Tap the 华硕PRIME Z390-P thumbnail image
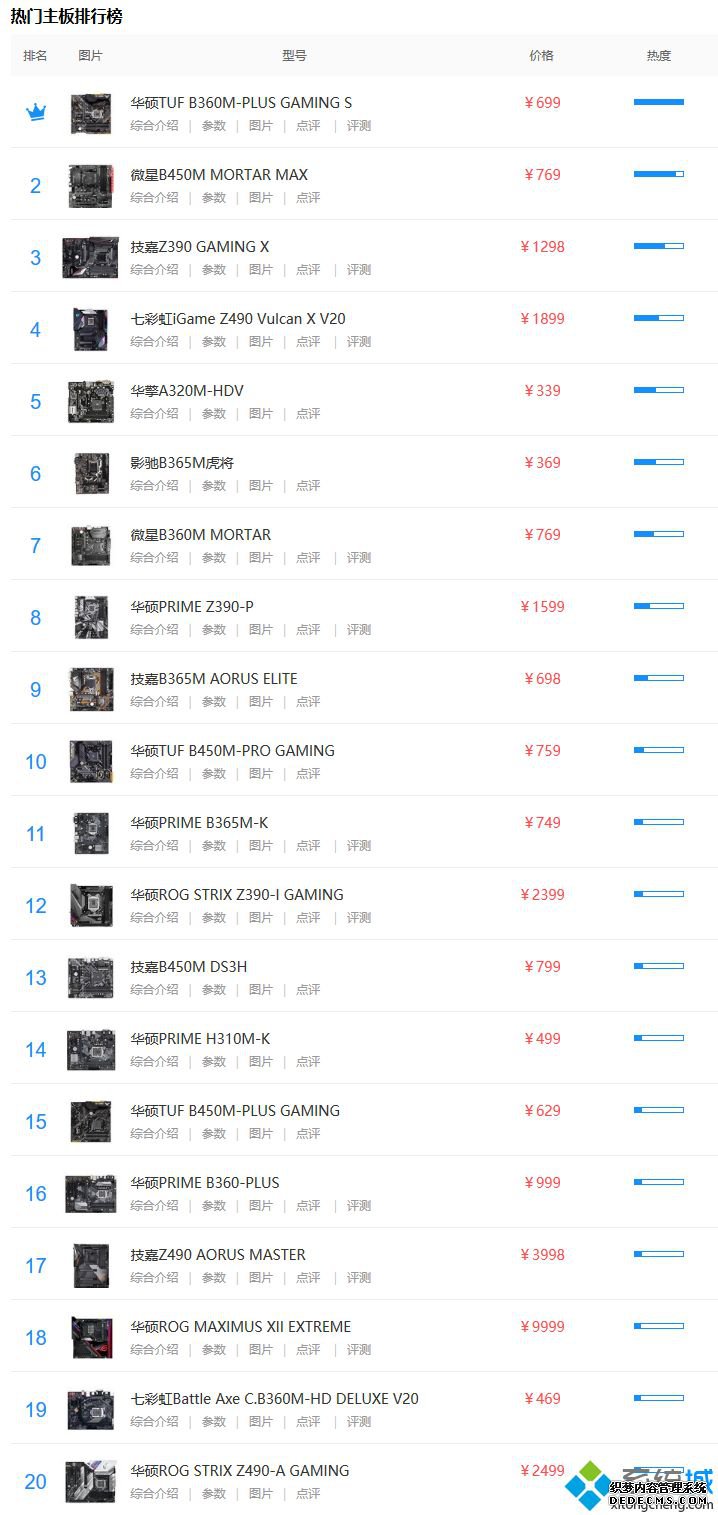The image size is (718, 1515). (x=91, y=617)
